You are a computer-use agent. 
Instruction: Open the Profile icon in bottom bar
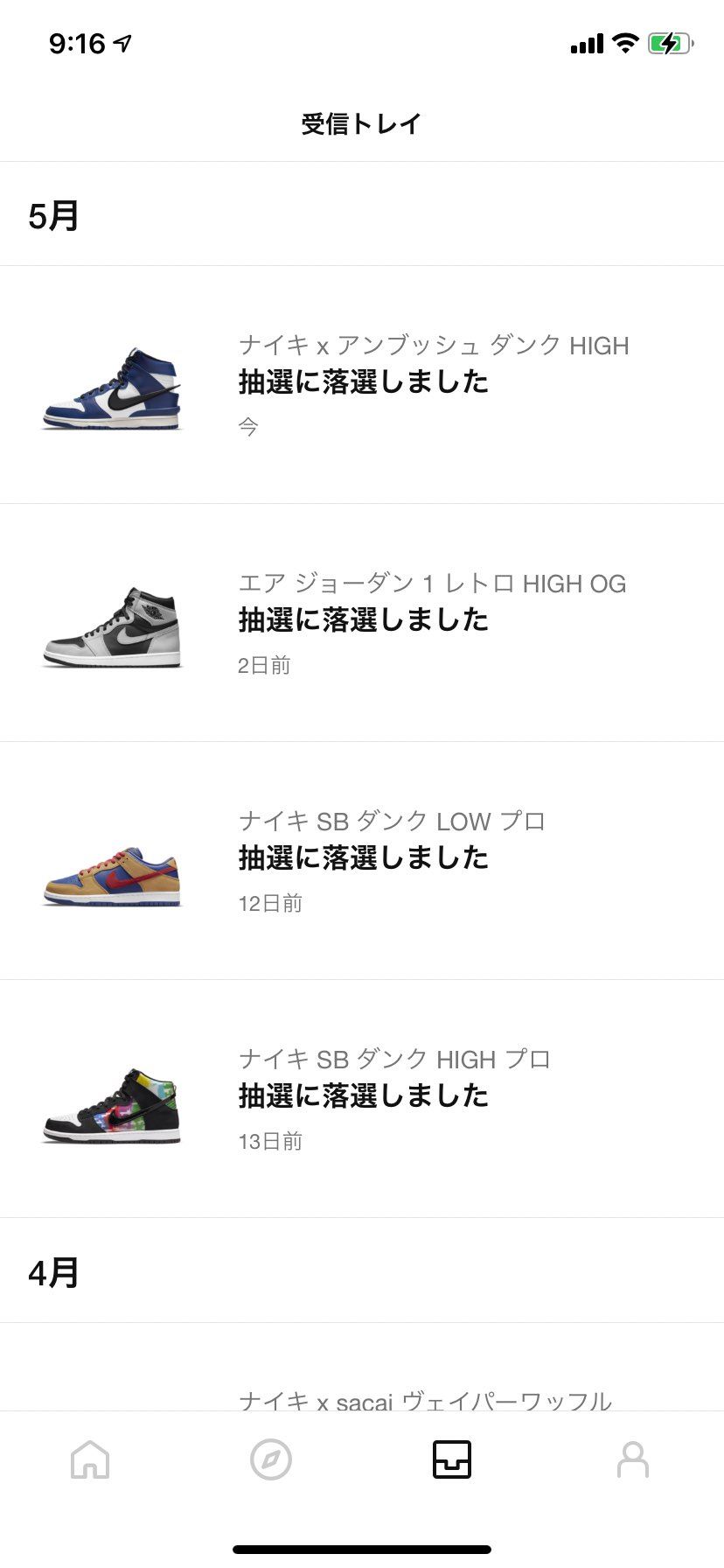(x=634, y=1459)
